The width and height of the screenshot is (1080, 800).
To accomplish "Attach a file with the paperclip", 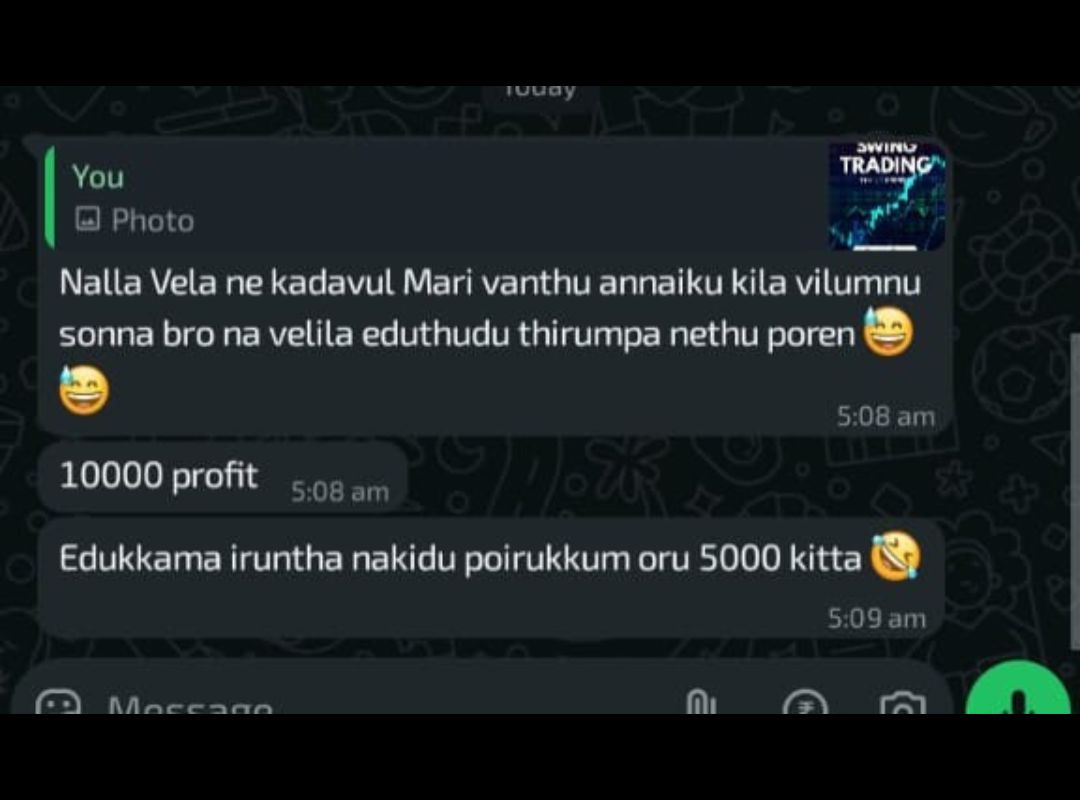I will (x=701, y=702).
